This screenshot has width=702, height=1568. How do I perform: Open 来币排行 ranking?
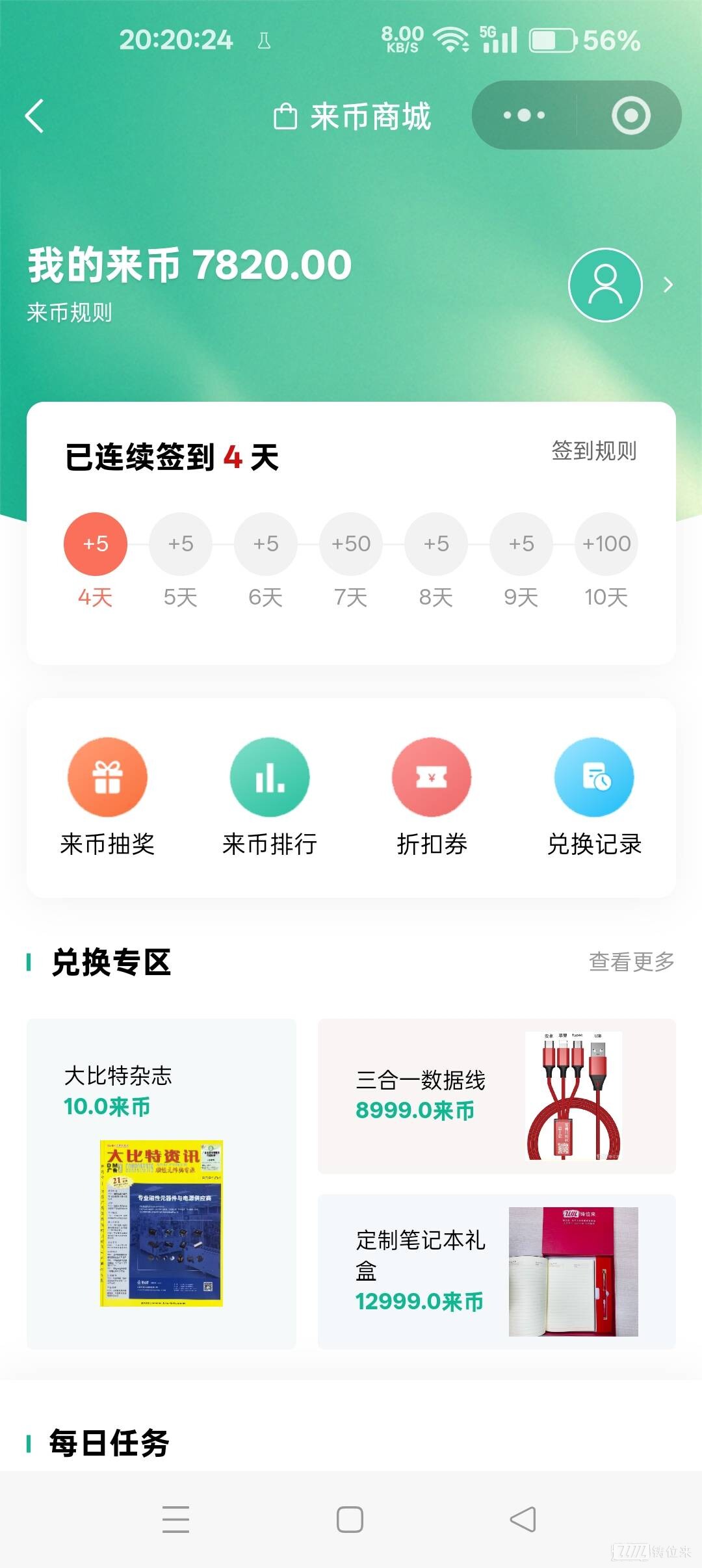(270, 796)
